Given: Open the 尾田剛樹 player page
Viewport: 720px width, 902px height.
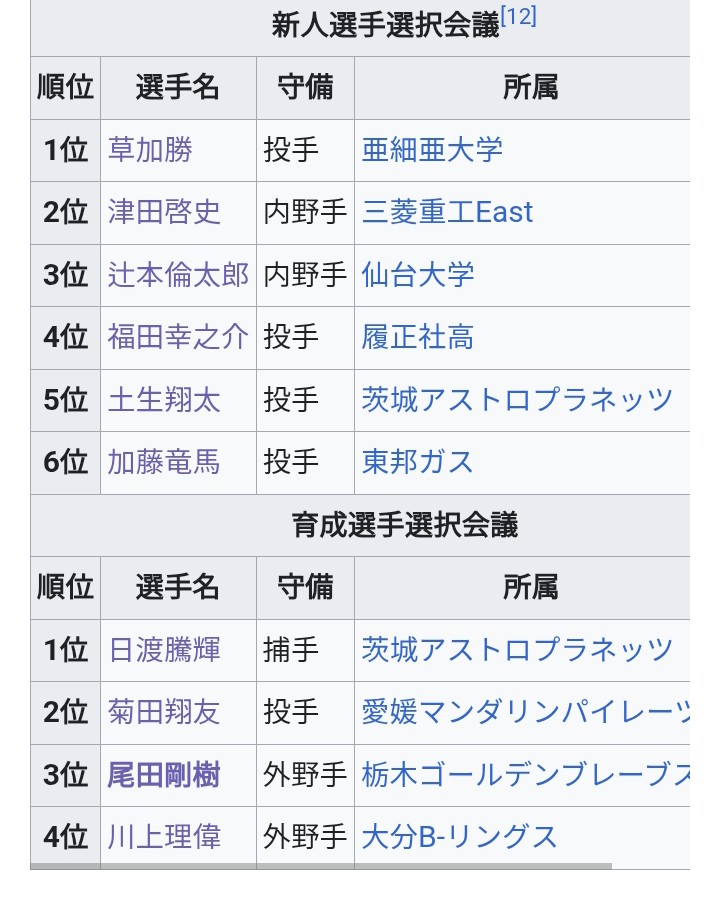Looking at the screenshot, I should [164, 775].
